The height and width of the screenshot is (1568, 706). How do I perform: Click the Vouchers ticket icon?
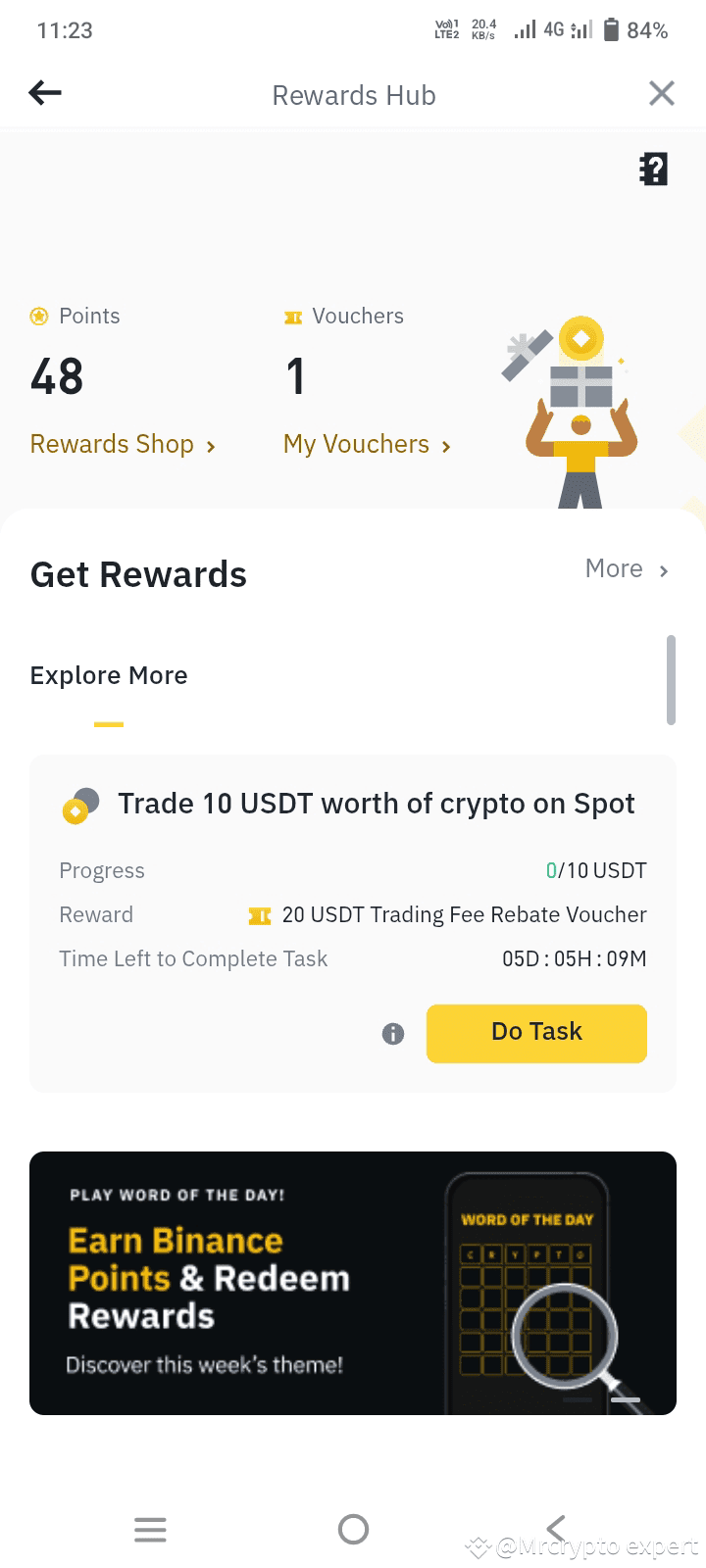(x=291, y=317)
